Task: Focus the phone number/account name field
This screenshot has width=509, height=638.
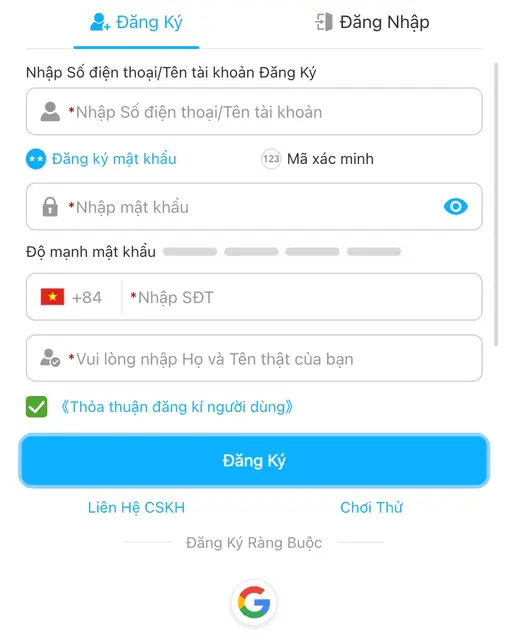Action: [254, 111]
